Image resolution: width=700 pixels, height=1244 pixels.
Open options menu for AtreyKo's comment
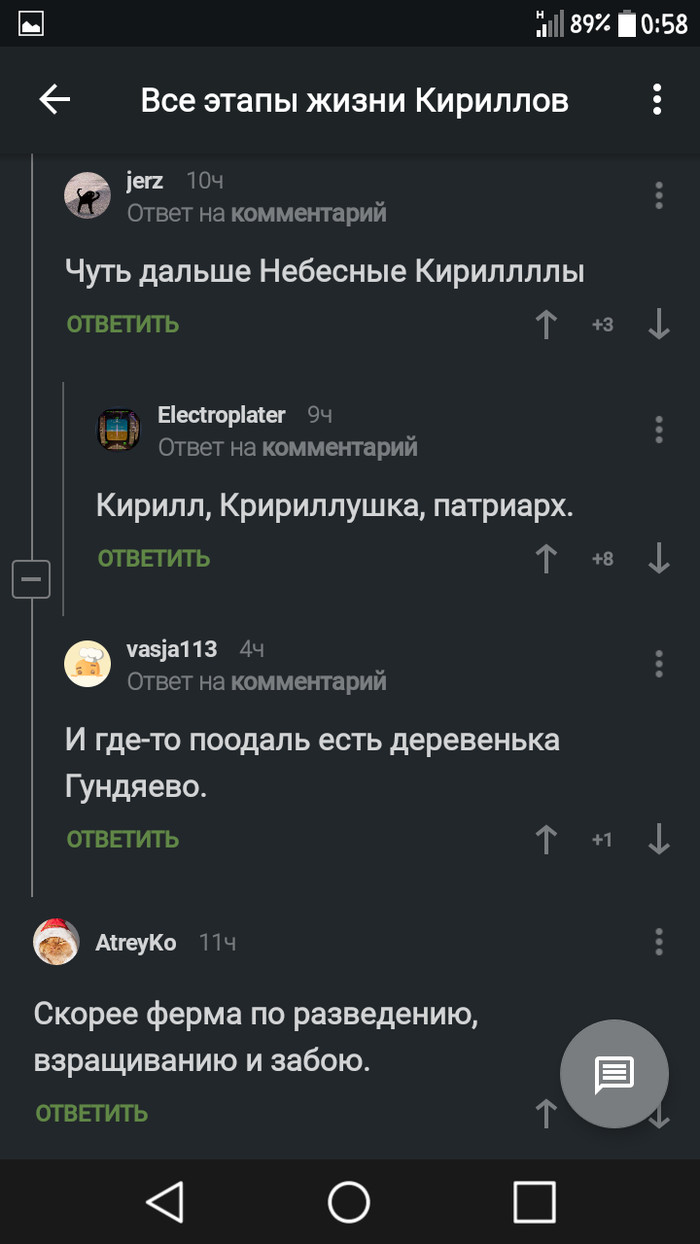[658, 942]
